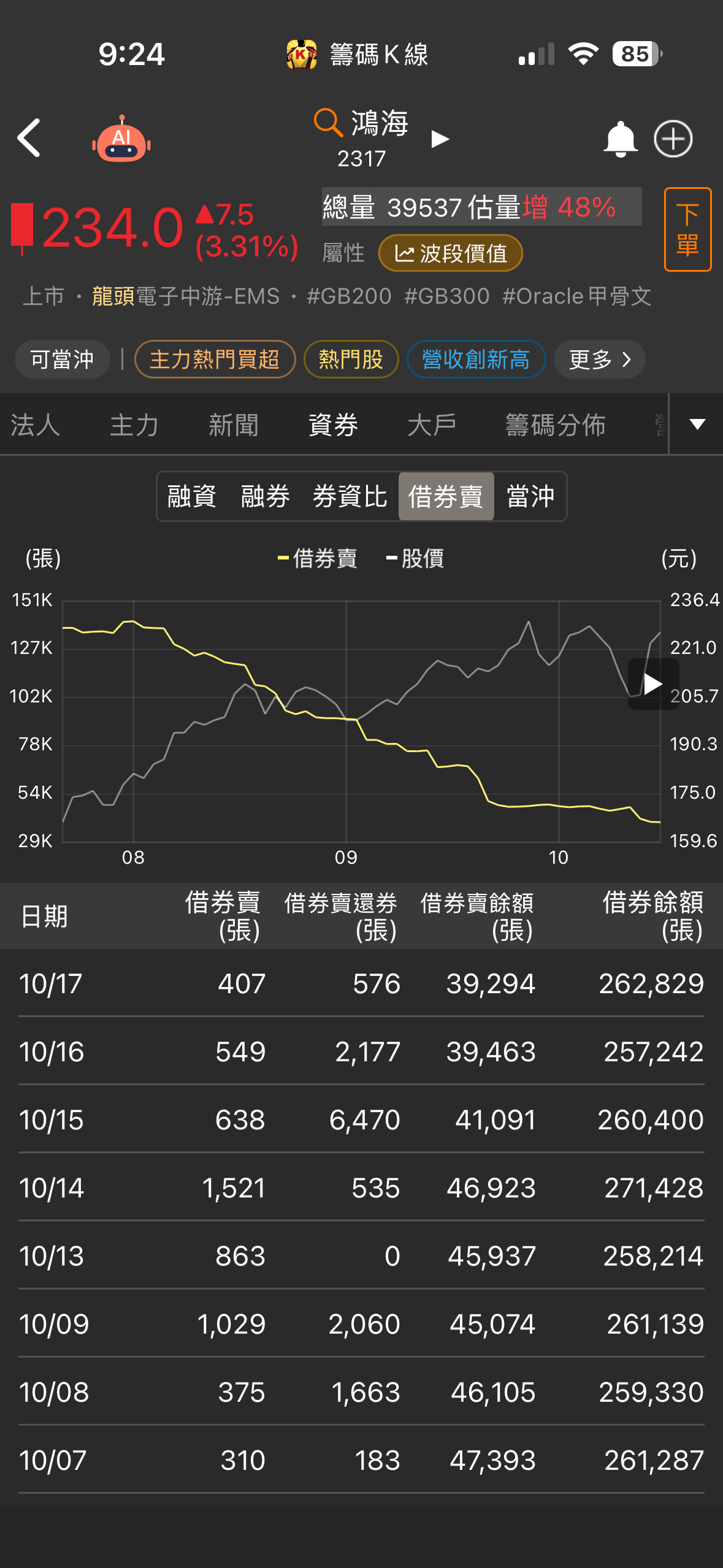The width and height of the screenshot is (723, 1568).
Task: Expand the tab list dropdown arrow
Action: [697, 425]
